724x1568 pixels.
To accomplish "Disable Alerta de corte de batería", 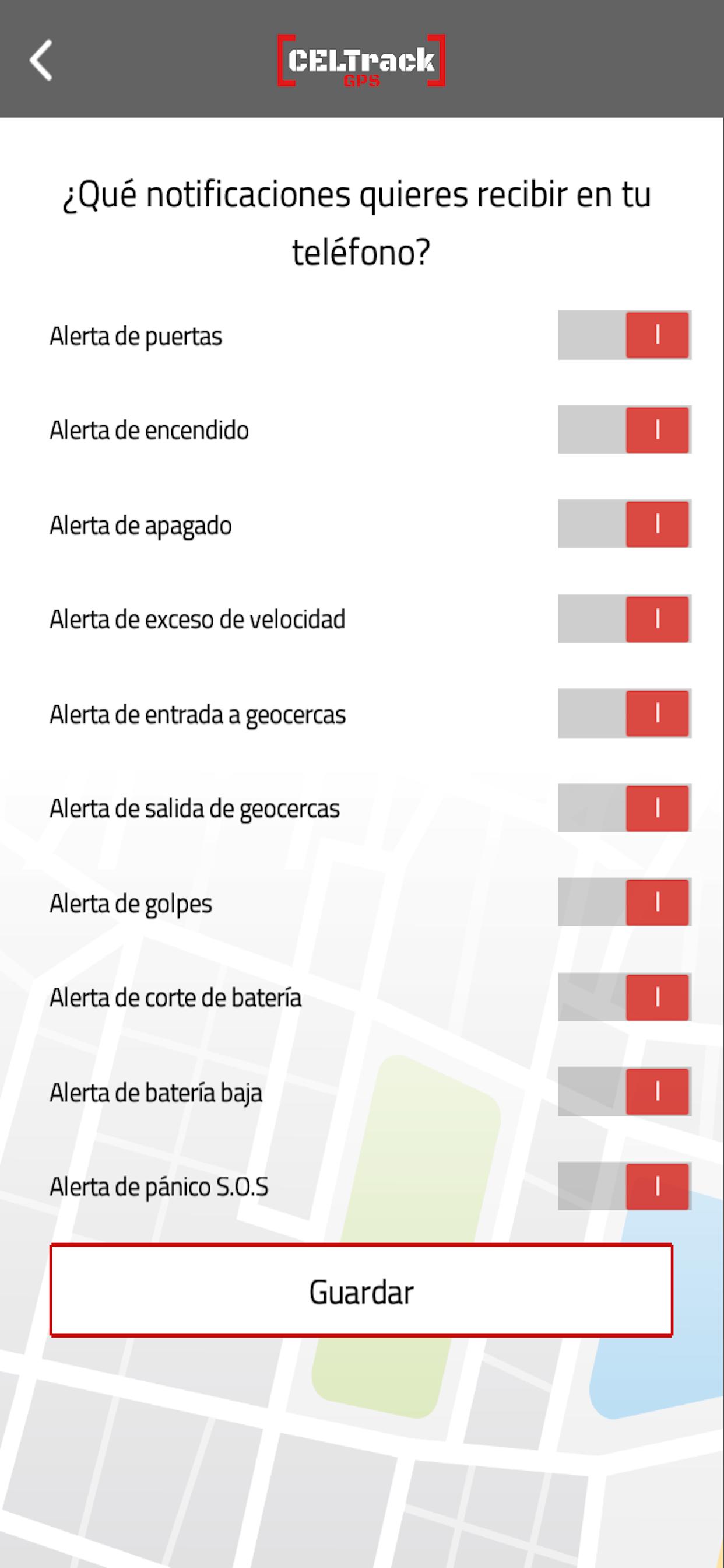I will [x=624, y=997].
